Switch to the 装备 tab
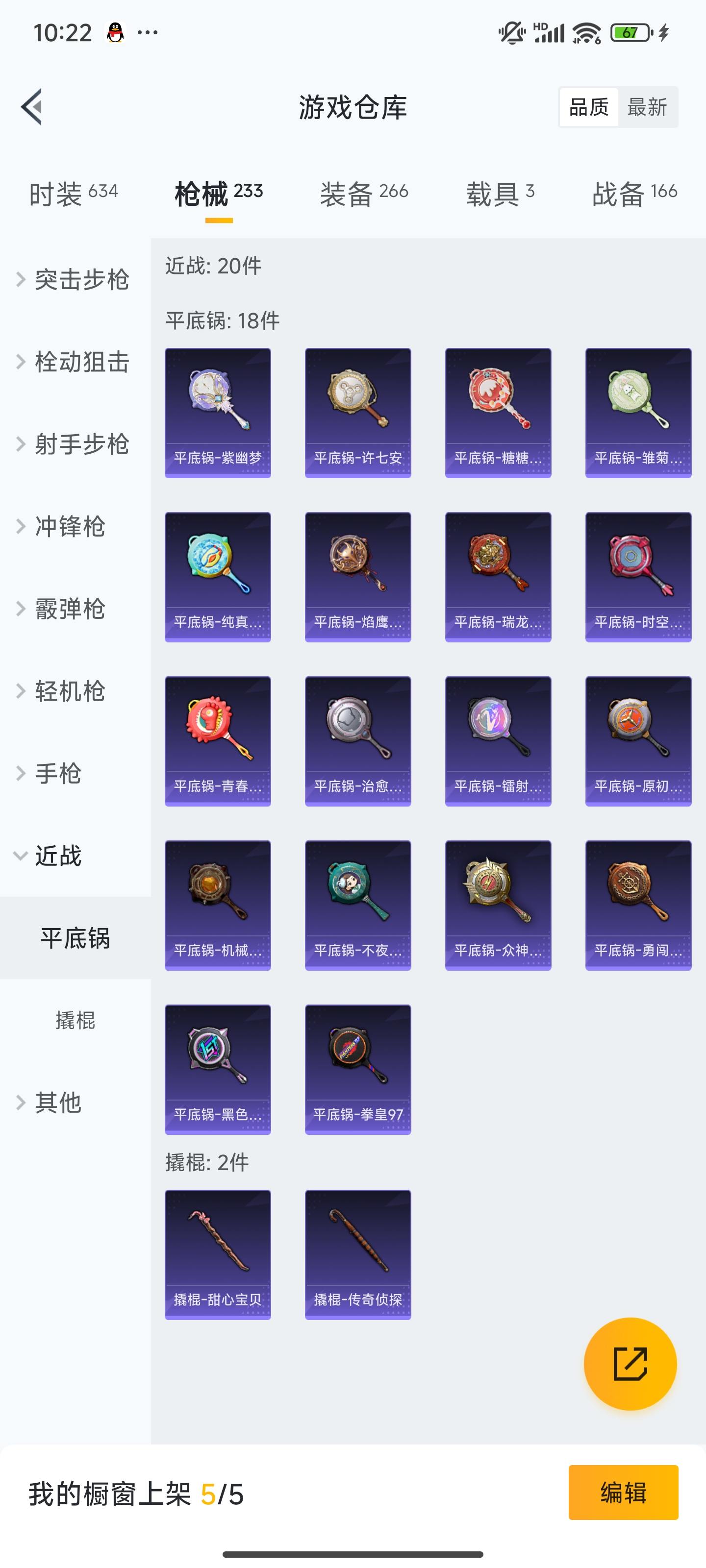The height and width of the screenshot is (1568, 706). point(364,194)
